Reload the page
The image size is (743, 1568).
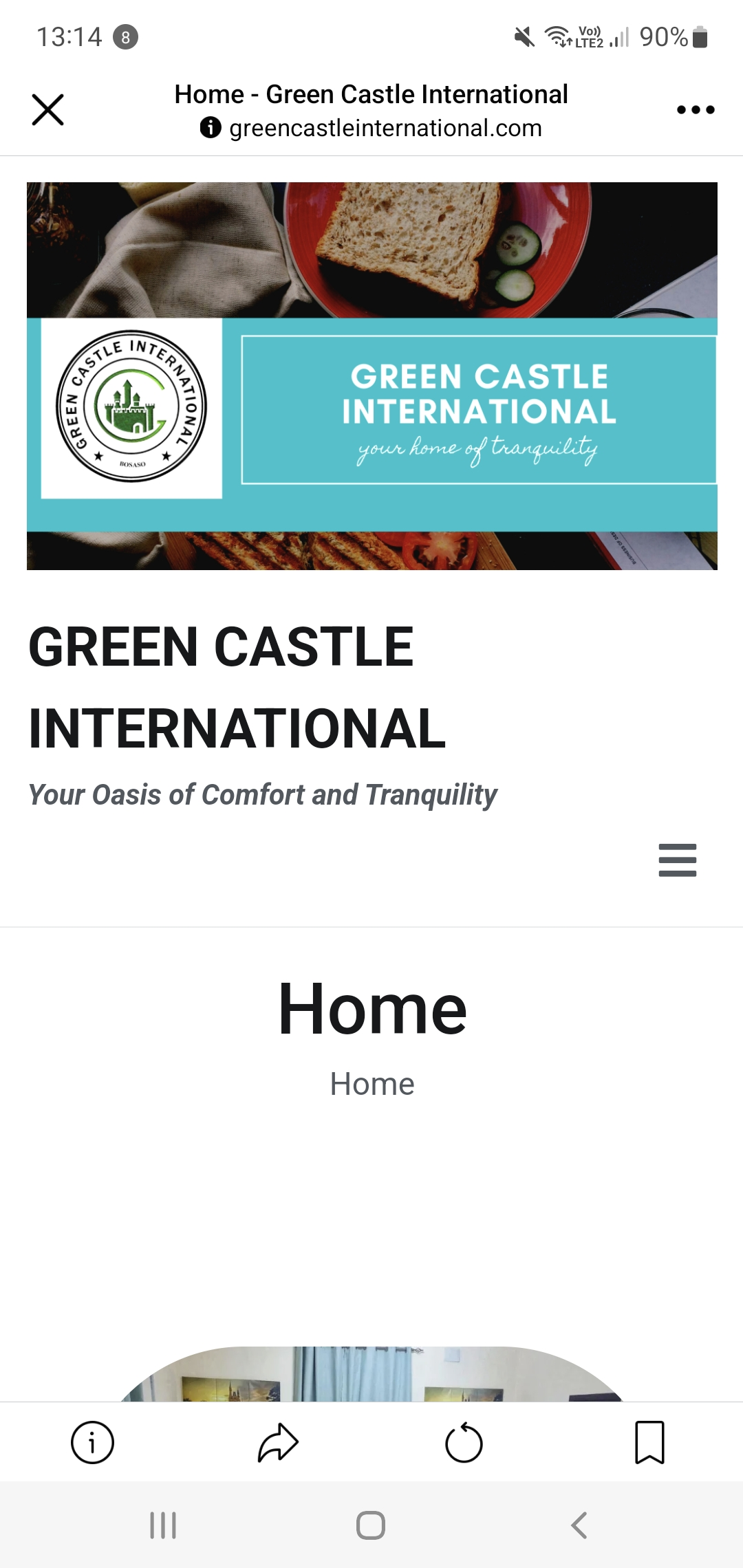(x=464, y=1442)
